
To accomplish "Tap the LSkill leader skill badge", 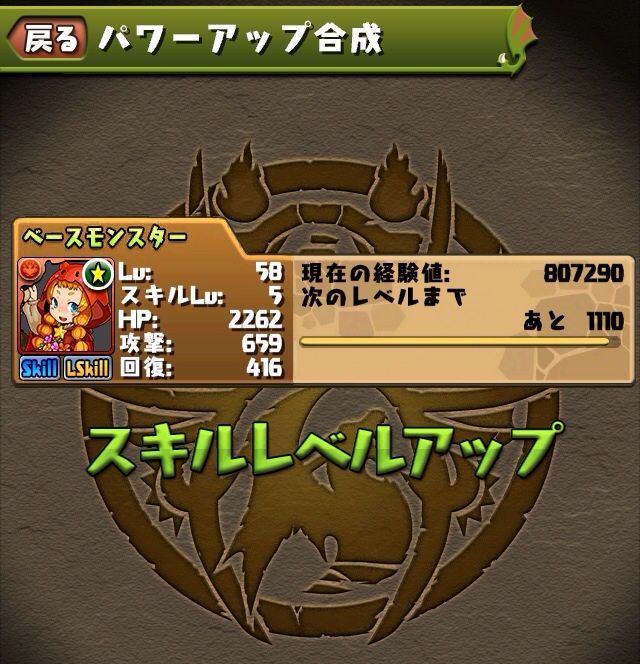I will (87, 367).
